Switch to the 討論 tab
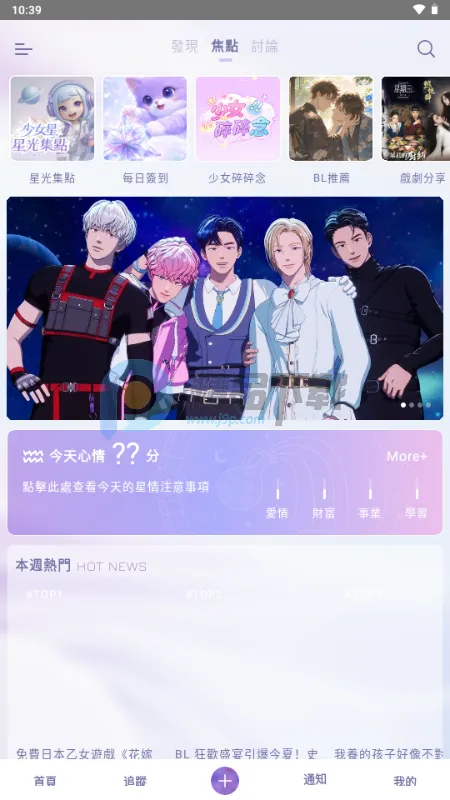 (x=265, y=47)
